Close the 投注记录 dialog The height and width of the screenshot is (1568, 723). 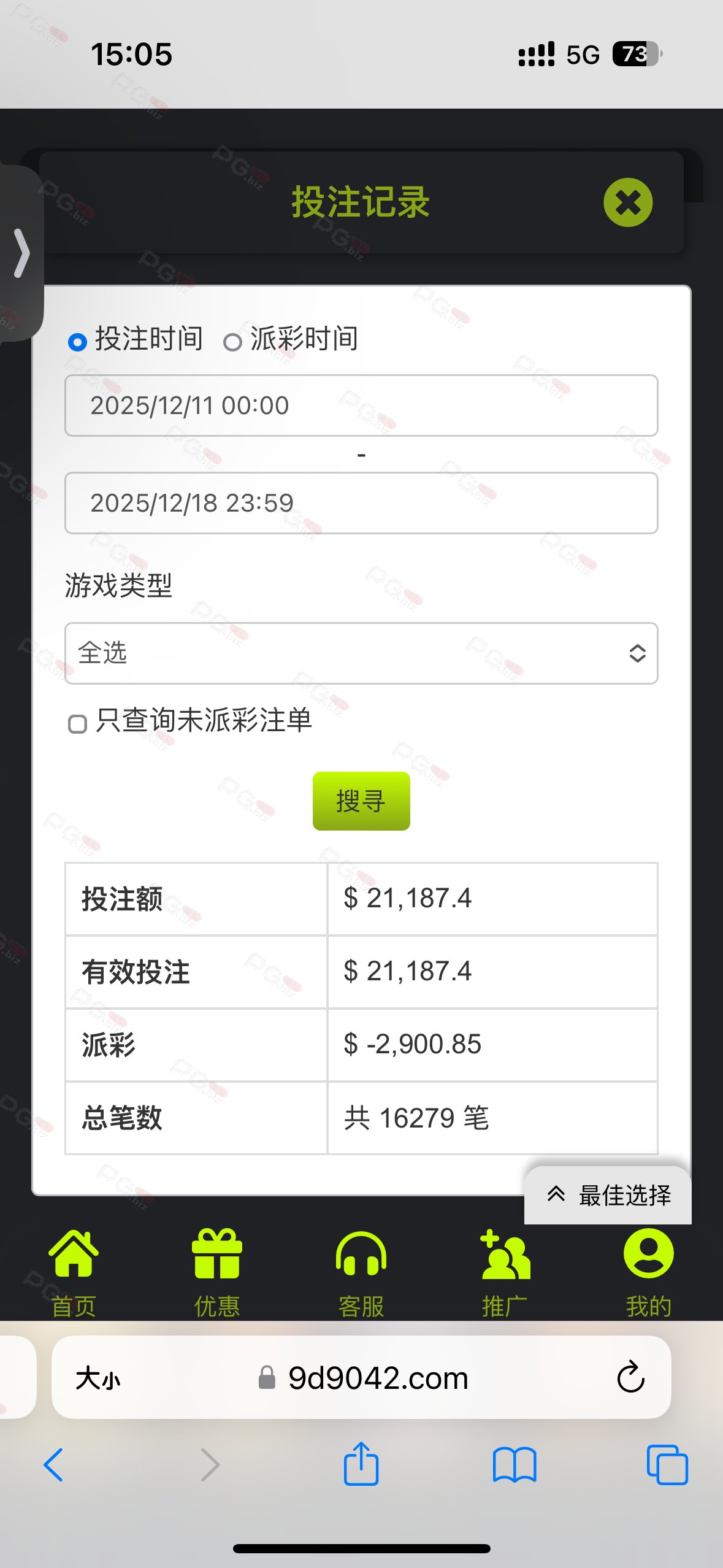click(x=627, y=202)
